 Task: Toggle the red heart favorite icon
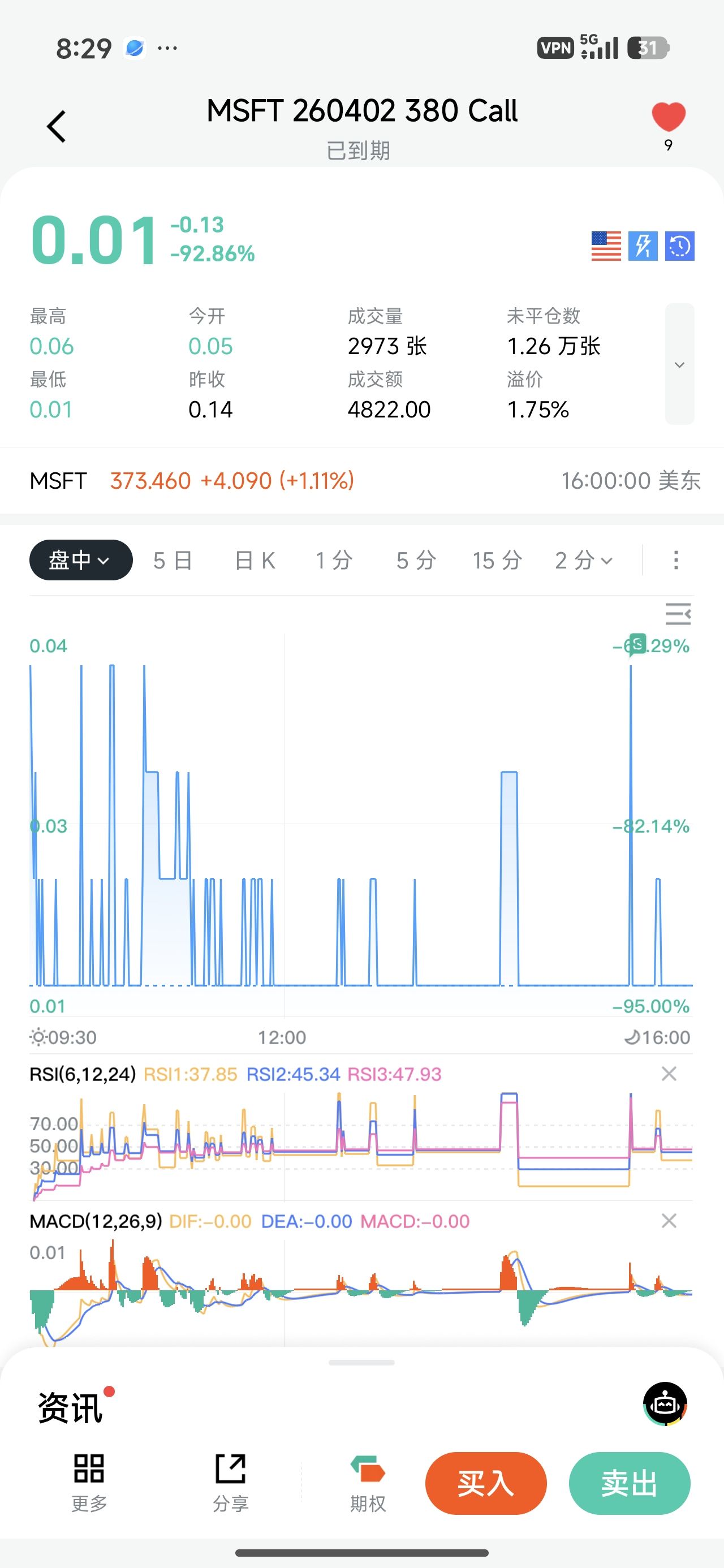point(668,117)
